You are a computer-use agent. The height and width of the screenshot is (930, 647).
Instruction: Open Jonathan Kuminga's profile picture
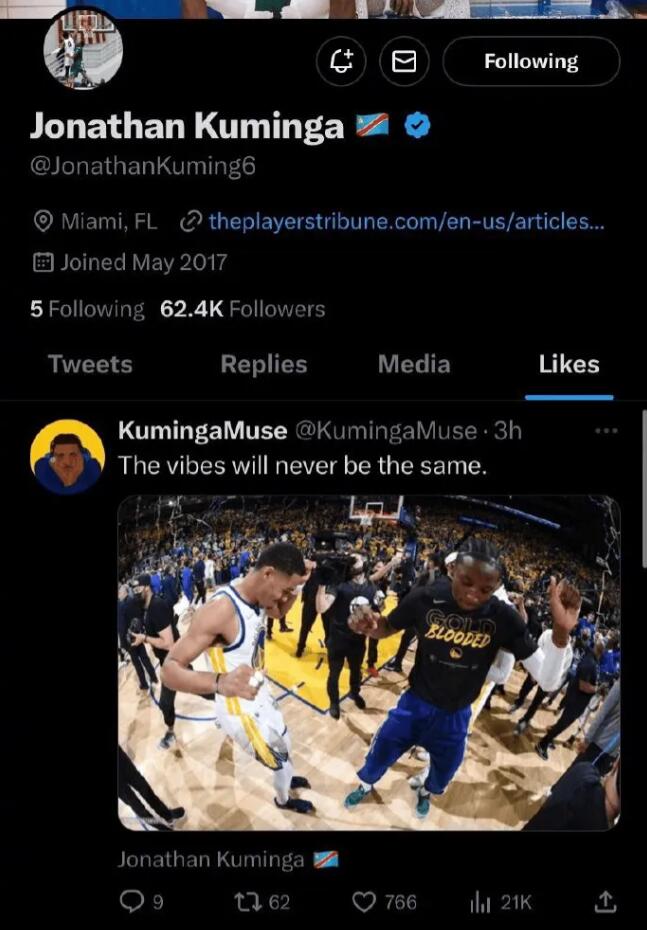83,48
